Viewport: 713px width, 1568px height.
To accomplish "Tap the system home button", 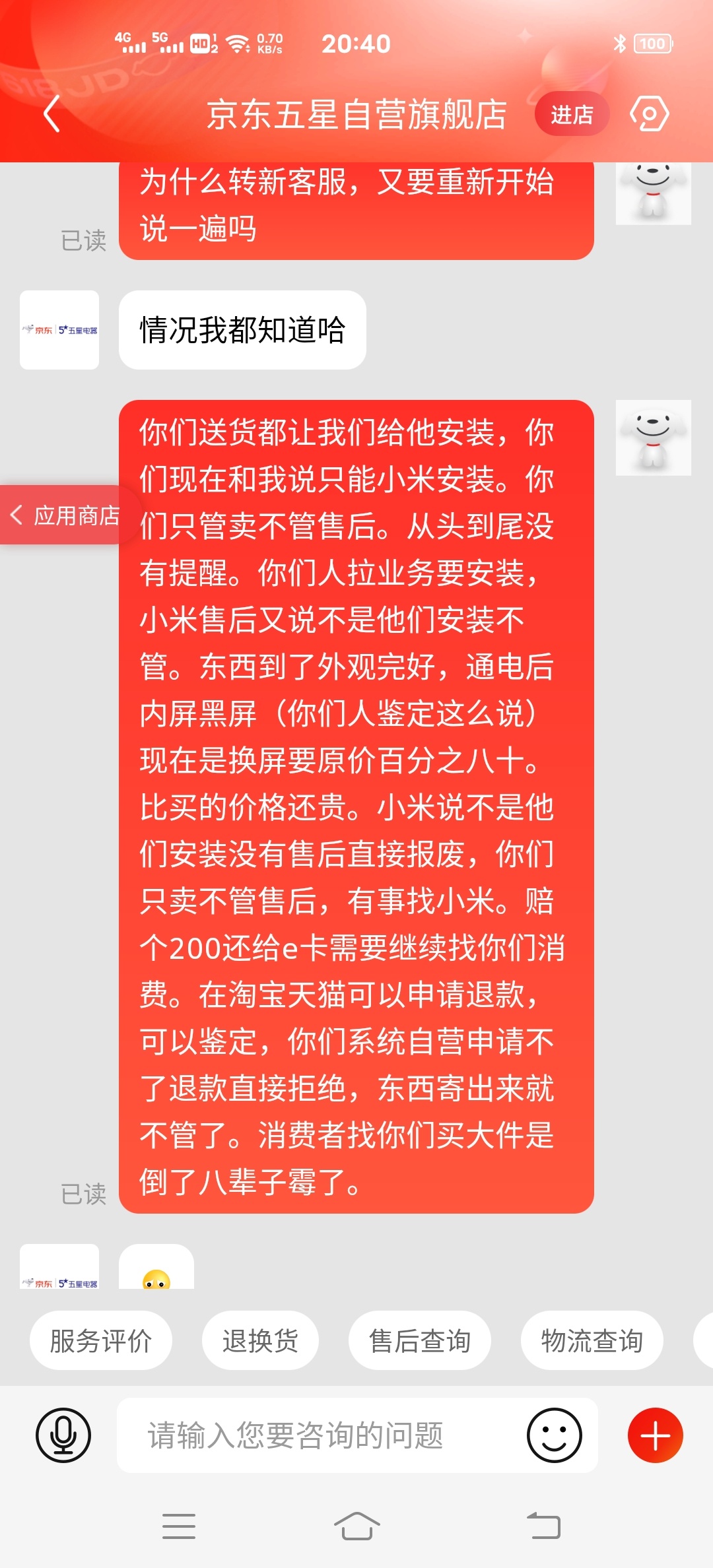I will (x=356, y=1526).
